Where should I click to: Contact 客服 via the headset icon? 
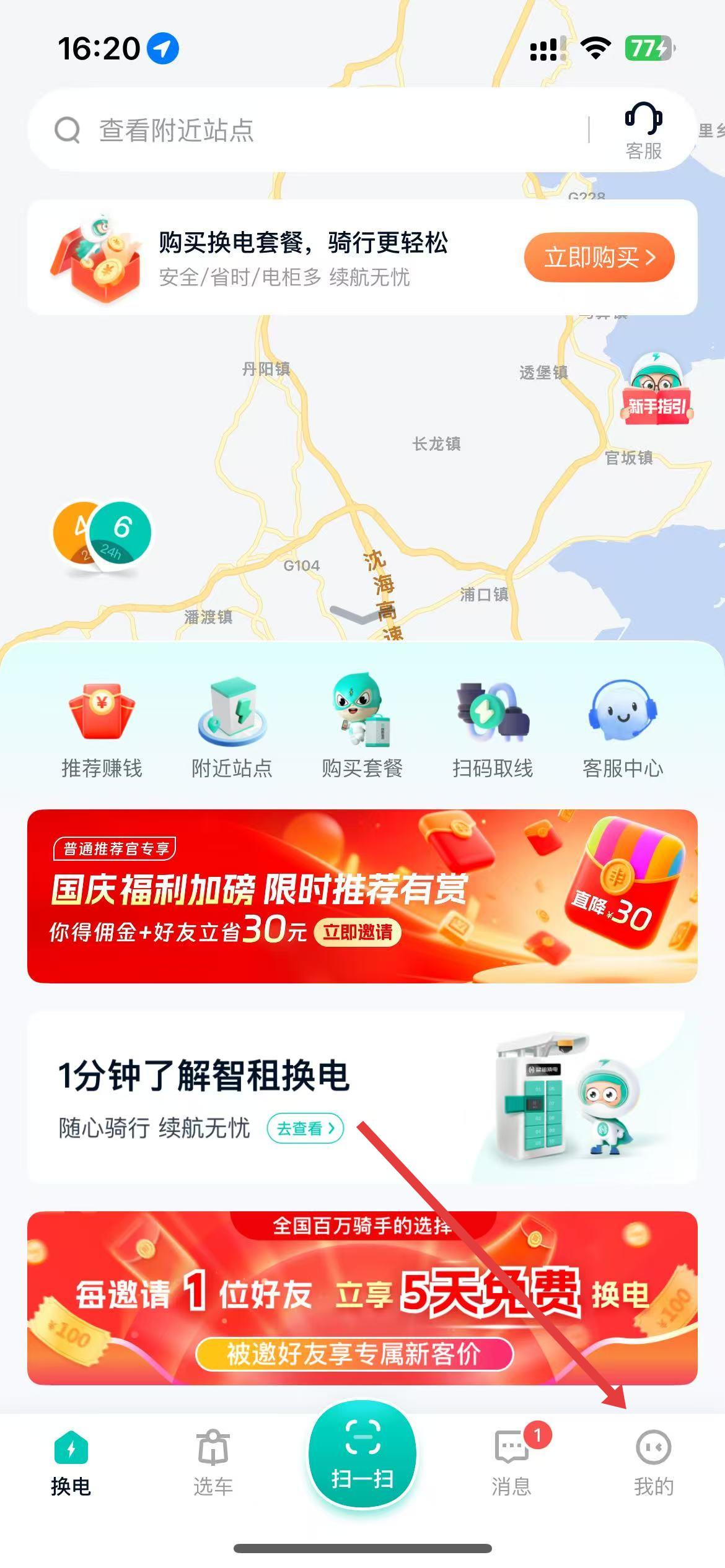643,131
